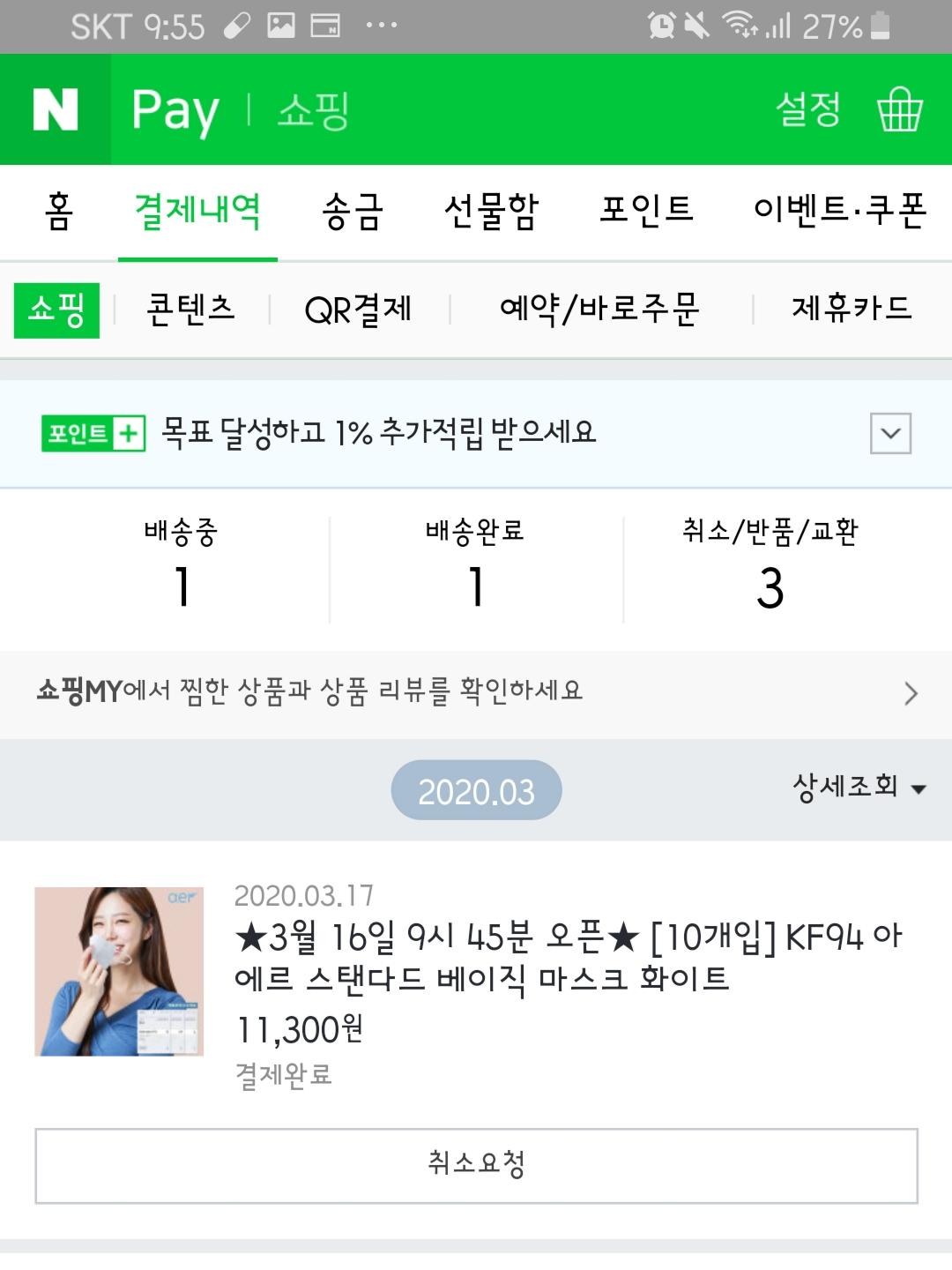This screenshot has height=1270, width=952.
Task: Open the 선물함 tab
Action: pyautogui.click(x=491, y=212)
